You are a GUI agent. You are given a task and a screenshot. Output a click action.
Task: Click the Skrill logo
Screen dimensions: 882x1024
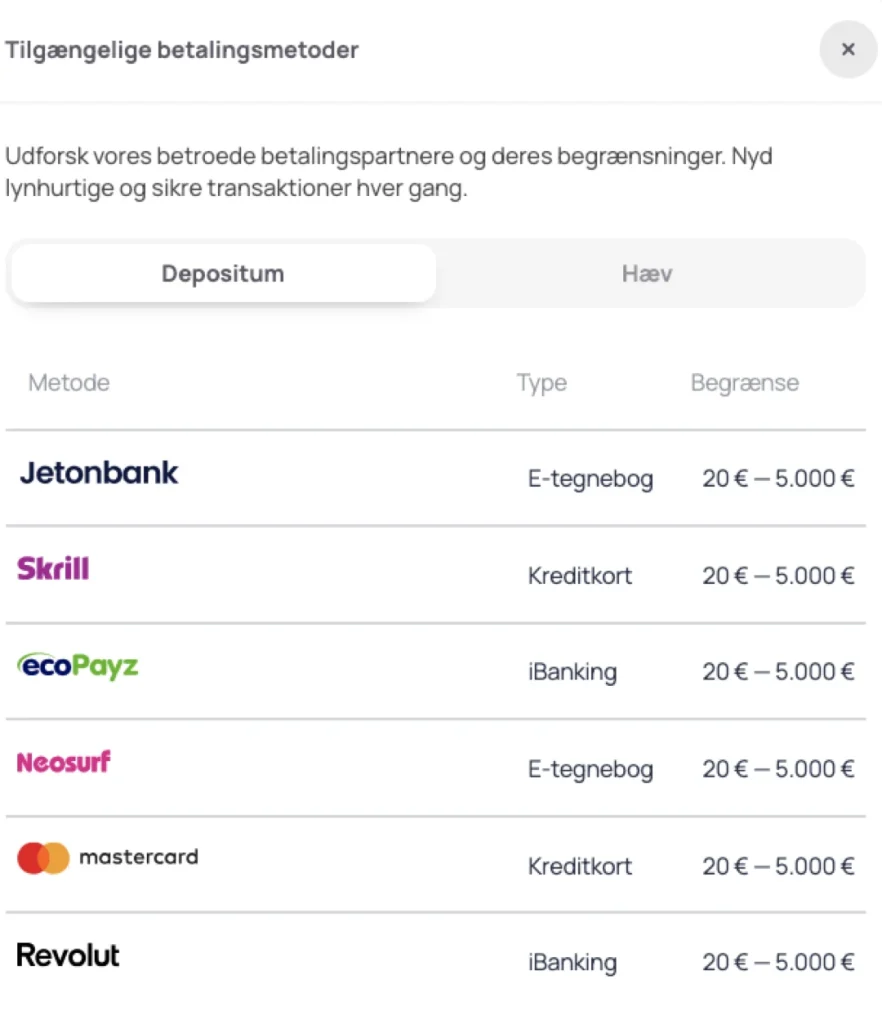53,569
